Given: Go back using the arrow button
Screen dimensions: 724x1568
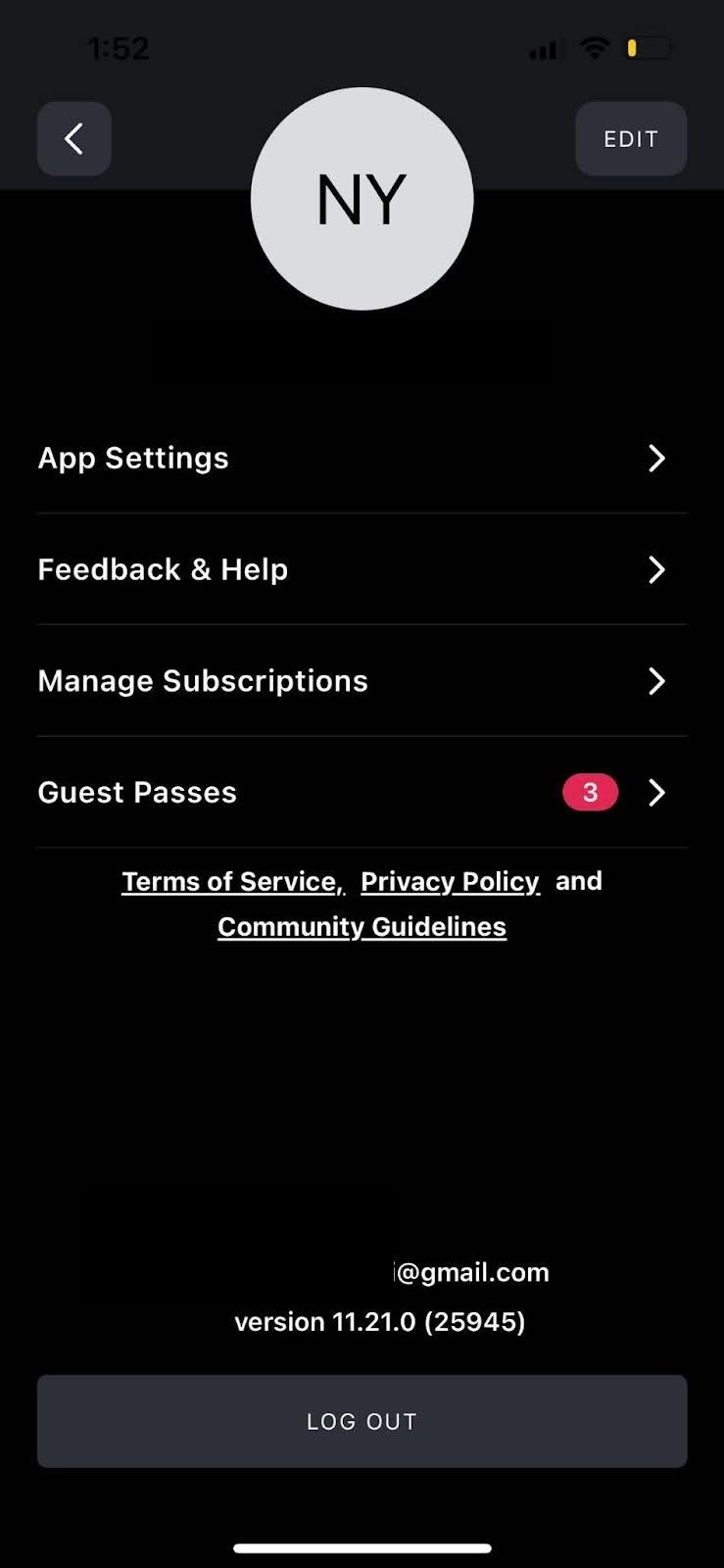Looking at the screenshot, I should (x=74, y=139).
